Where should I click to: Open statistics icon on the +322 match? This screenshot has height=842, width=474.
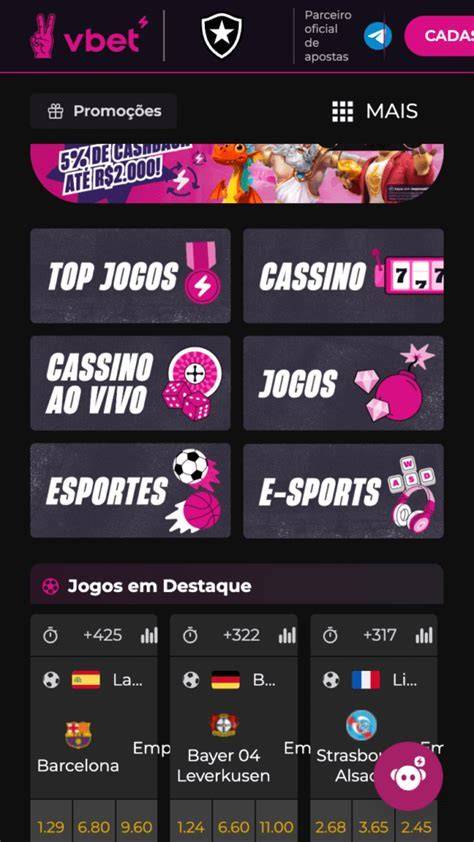point(287,636)
